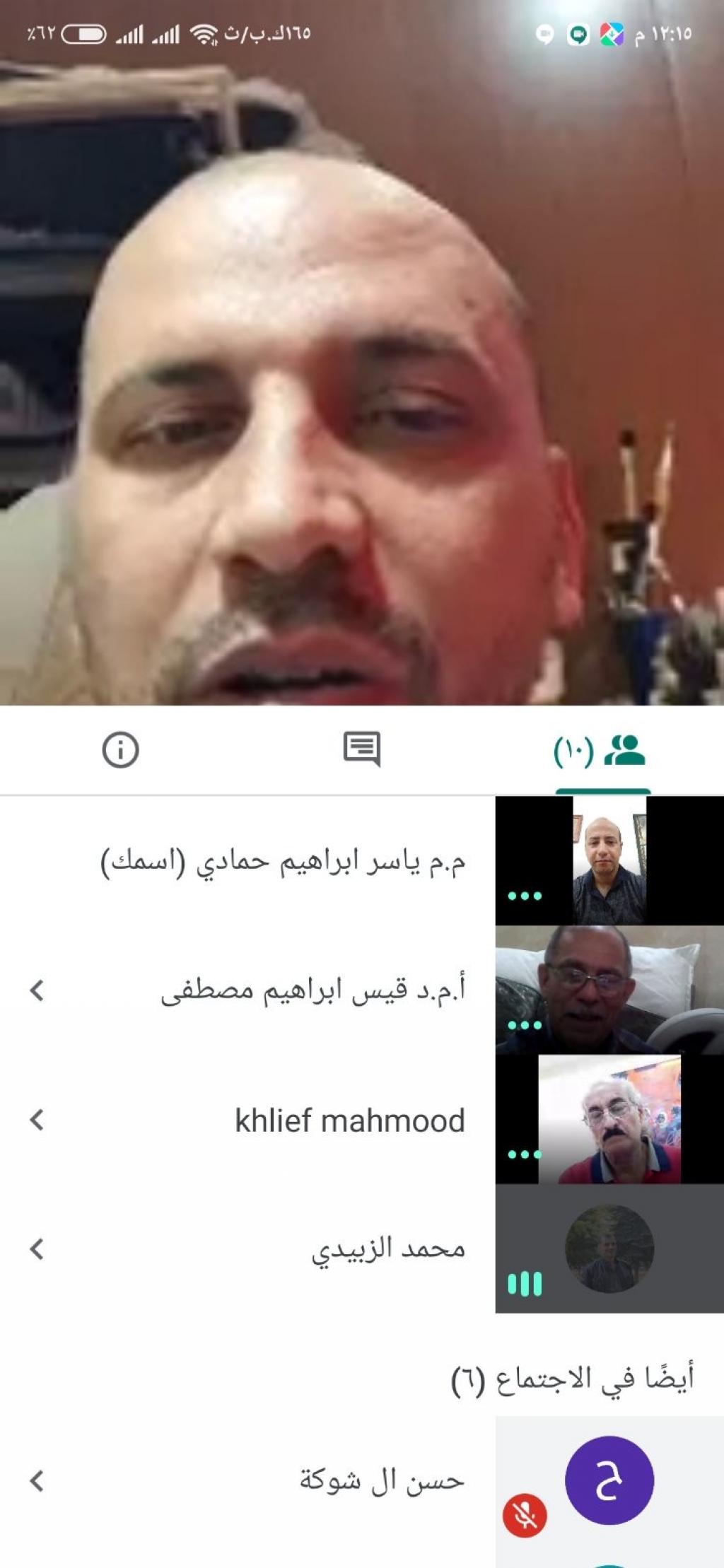Expand options for أ.م.د قيس ابراهيم مصطفى
Viewport: 724px width, 1568px height.
click(x=37, y=990)
